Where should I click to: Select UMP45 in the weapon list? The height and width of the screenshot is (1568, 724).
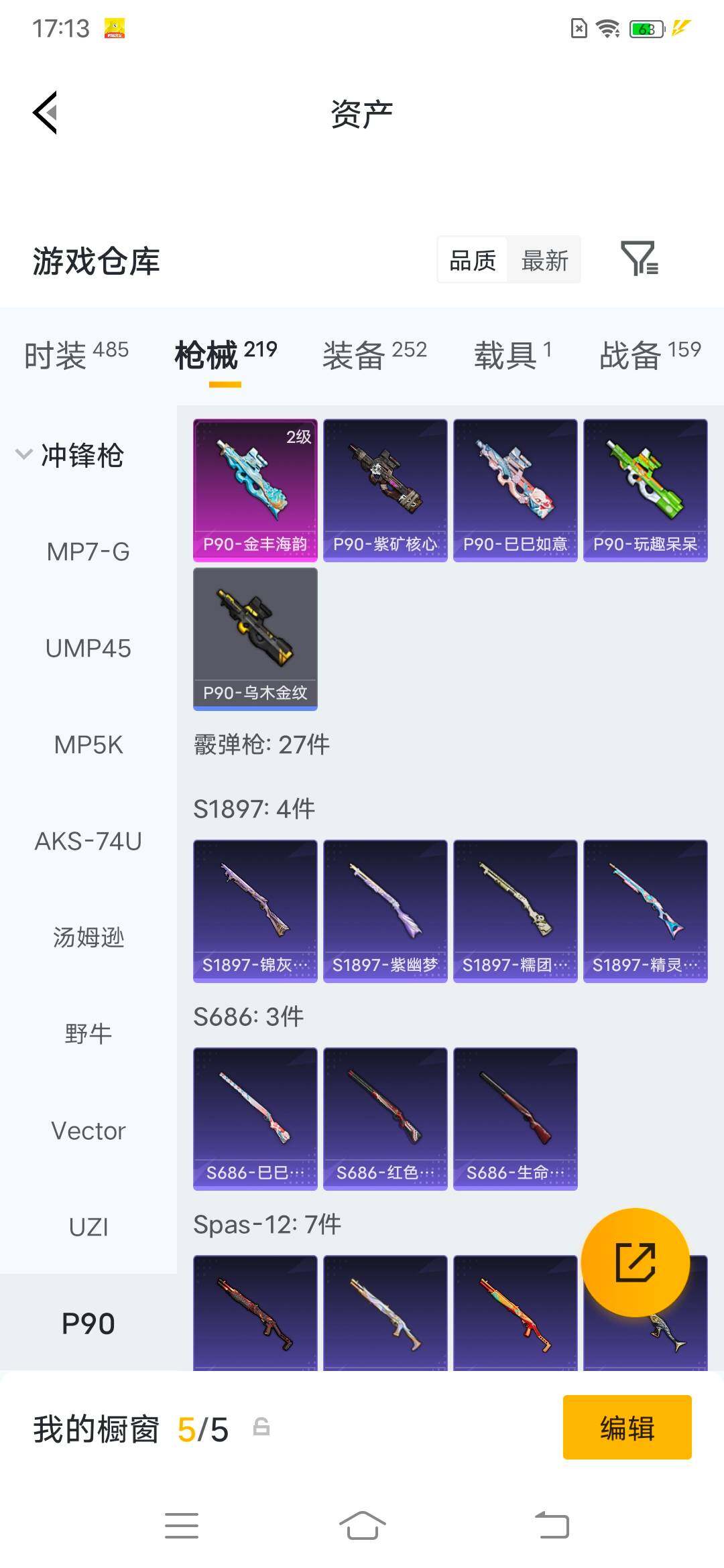tap(88, 648)
